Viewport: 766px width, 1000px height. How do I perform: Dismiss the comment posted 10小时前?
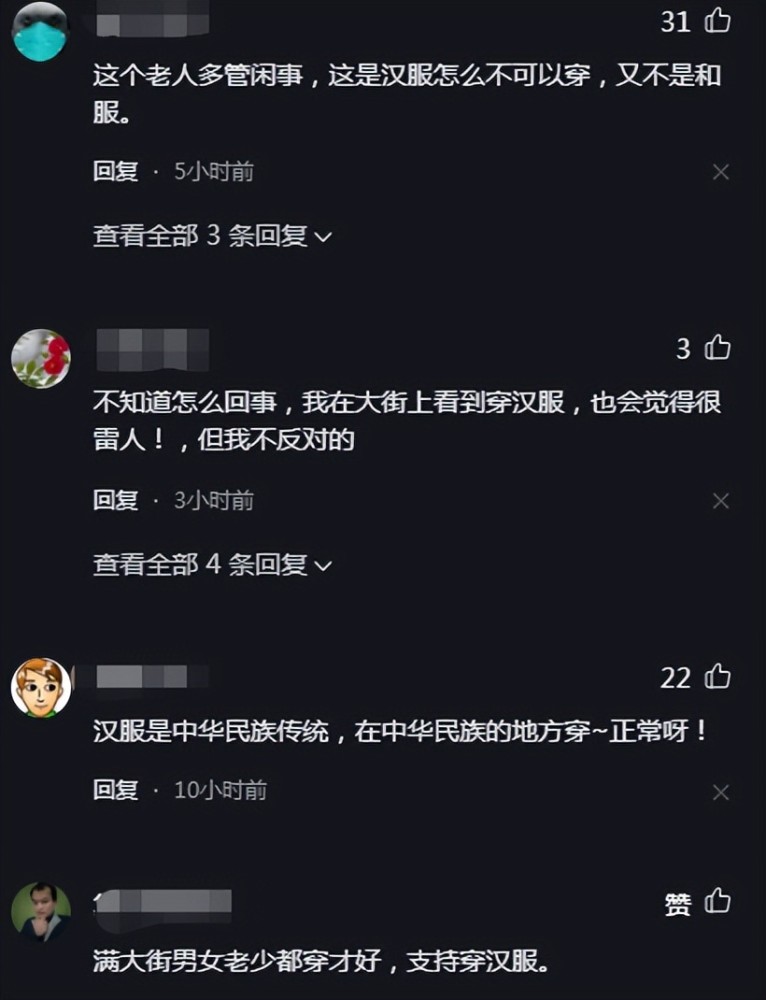[x=720, y=792]
